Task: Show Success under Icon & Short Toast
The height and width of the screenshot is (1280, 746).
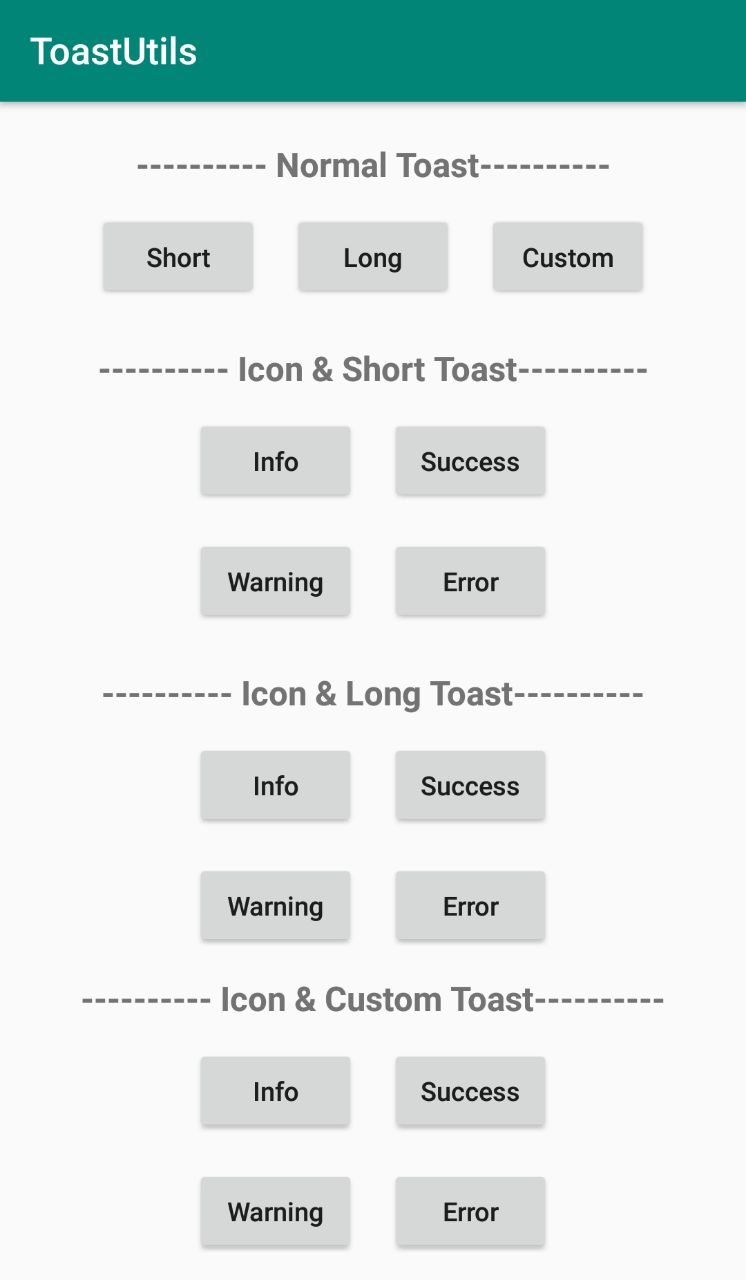Action: click(x=470, y=461)
